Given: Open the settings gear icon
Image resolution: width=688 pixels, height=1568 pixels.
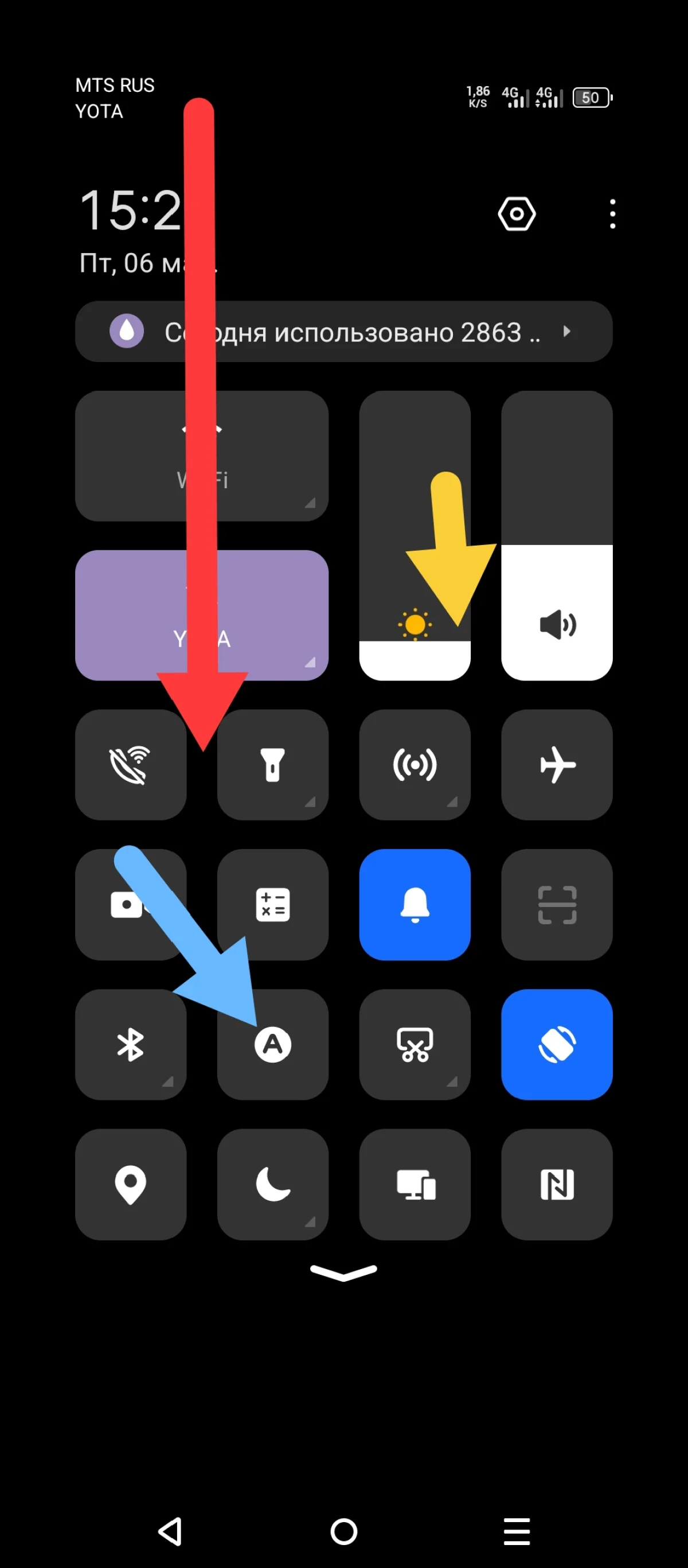Looking at the screenshot, I should coord(517,213).
